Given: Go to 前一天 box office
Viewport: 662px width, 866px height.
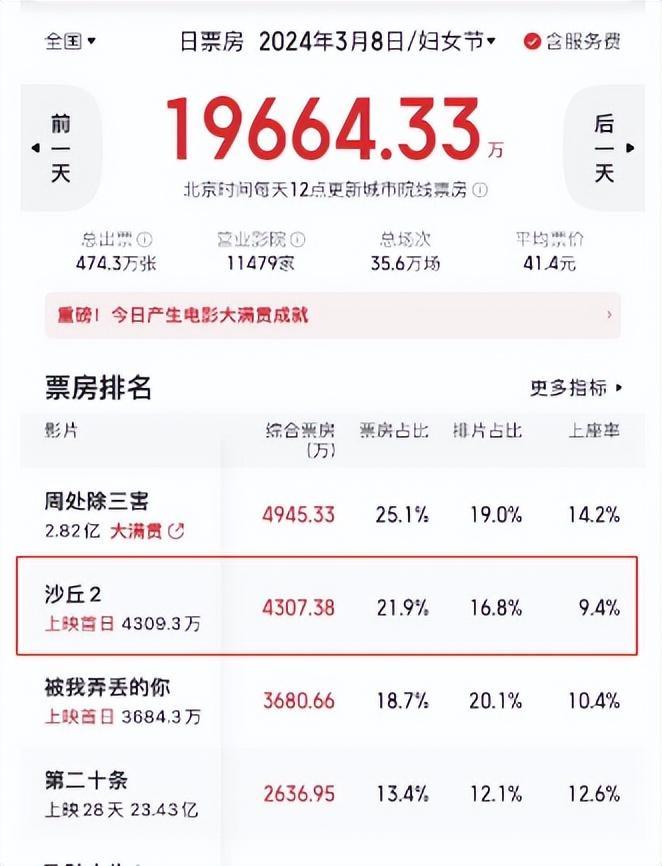Looking at the screenshot, I should (x=59, y=148).
